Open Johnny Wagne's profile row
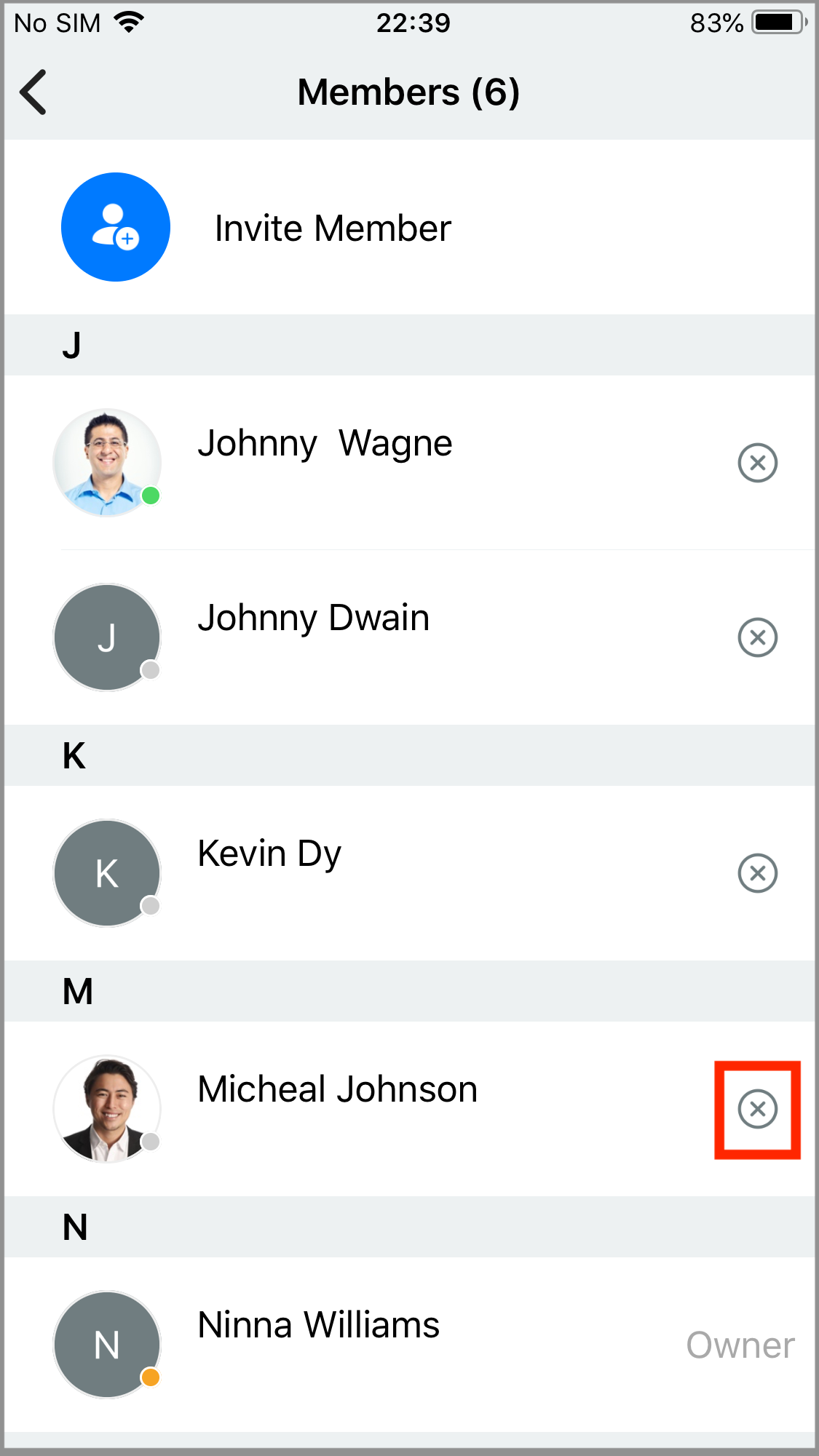This screenshot has height=1456, width=819. pyautogui.click(x=325, y=444)
